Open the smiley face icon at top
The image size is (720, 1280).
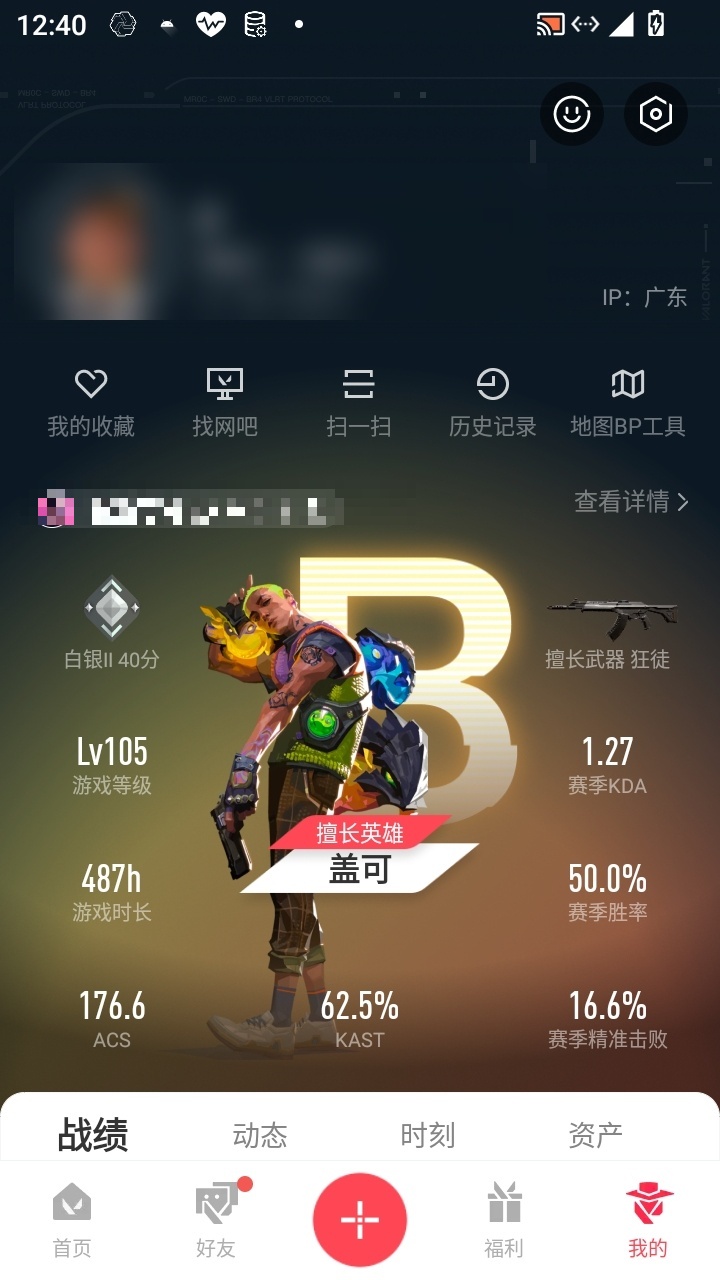click(x=572, y=114)
